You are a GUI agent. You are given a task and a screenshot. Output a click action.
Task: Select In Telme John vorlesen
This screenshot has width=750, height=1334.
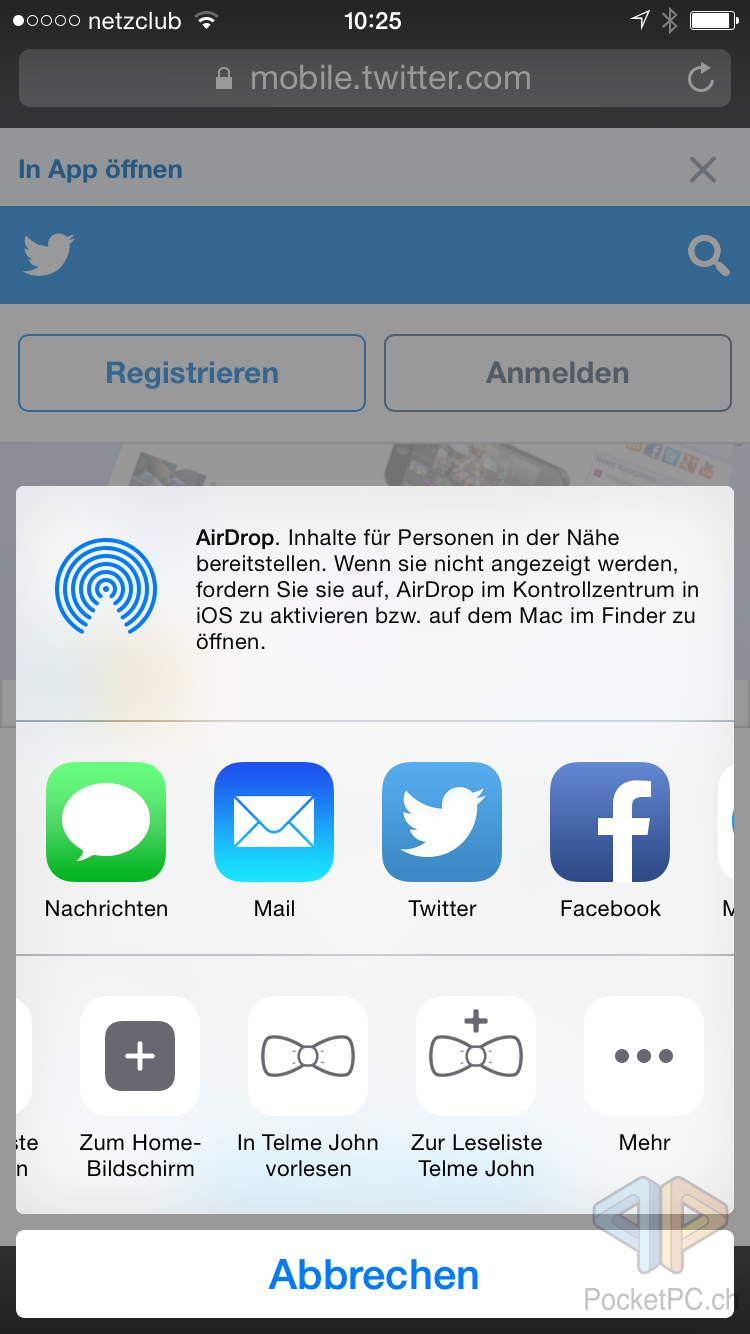click(x=308, y=1056)
